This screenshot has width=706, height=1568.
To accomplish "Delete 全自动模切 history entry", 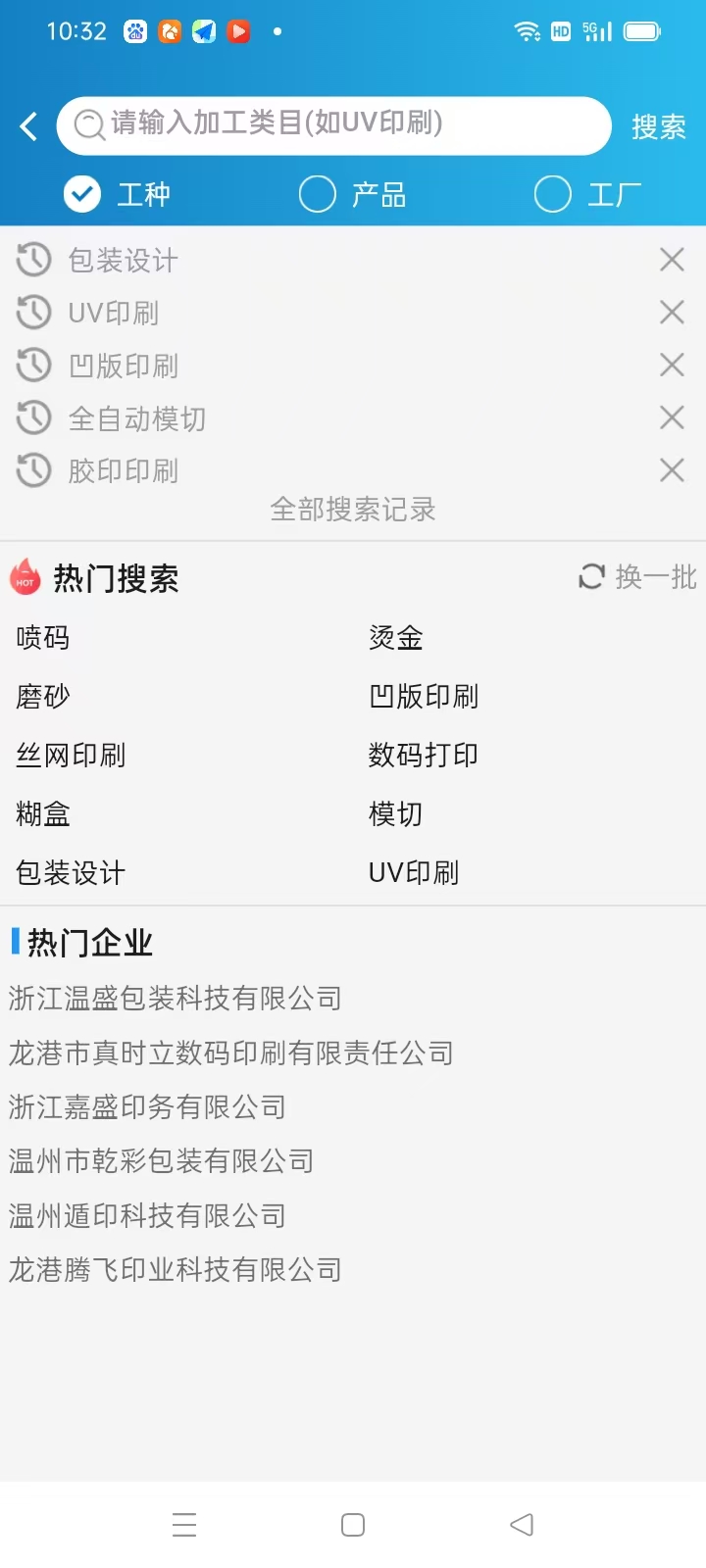I will [672, 417].
